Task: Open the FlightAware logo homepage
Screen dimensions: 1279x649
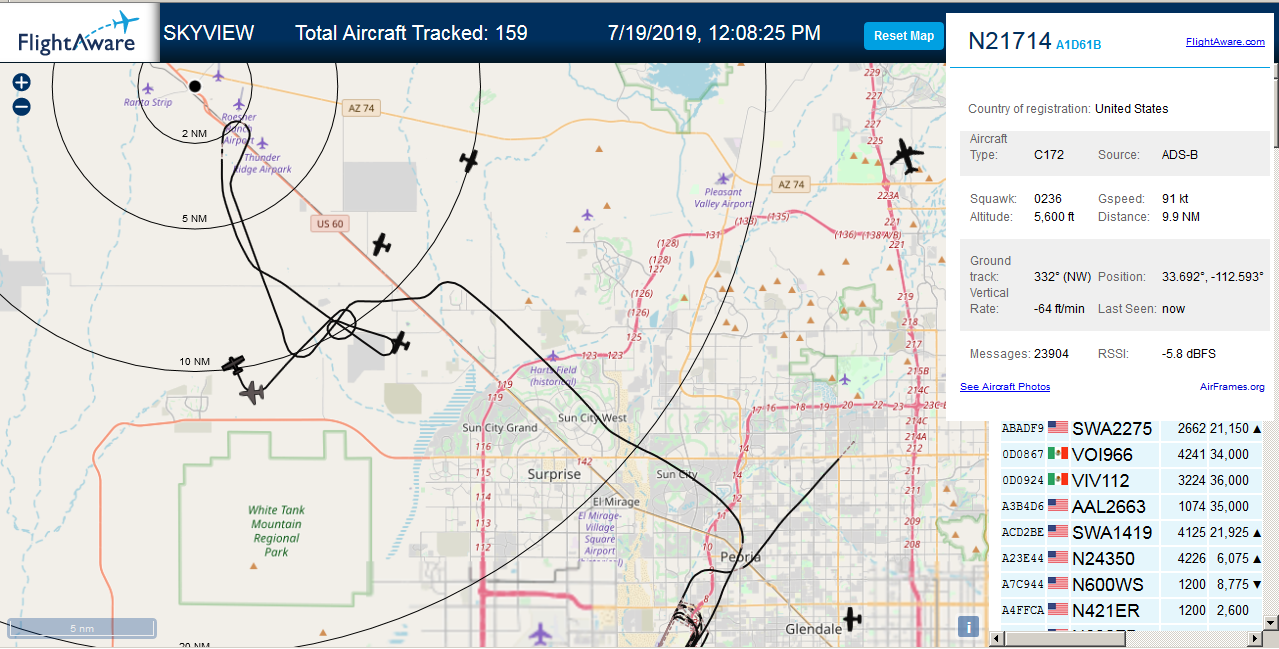Action: click(x=79, y=31)
